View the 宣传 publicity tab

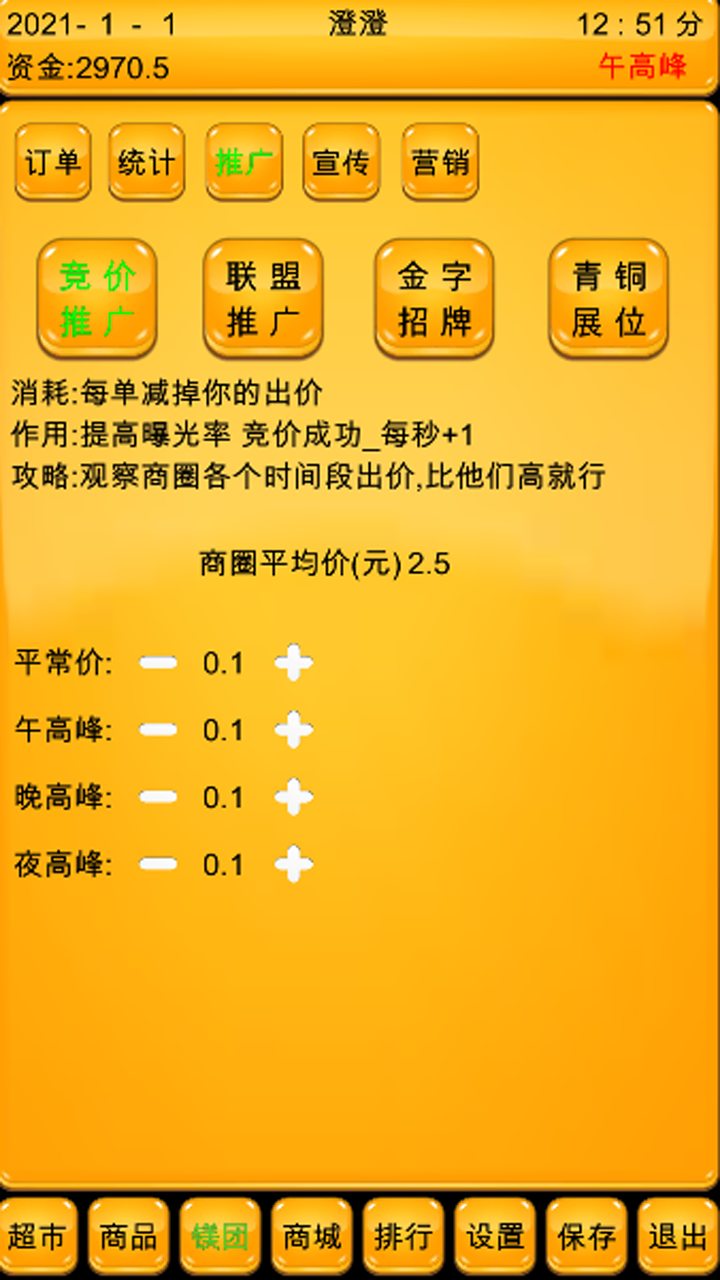[341, 163]
